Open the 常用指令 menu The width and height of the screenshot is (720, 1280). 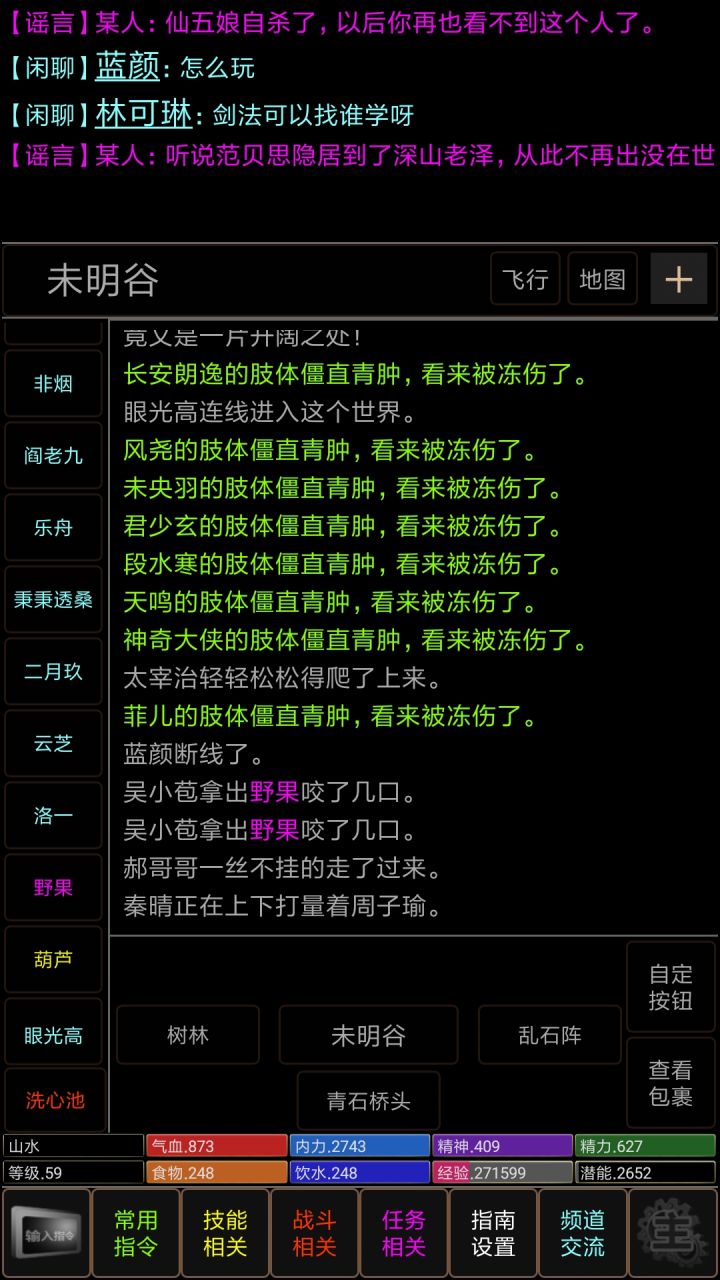click(x=136, y=1232)
